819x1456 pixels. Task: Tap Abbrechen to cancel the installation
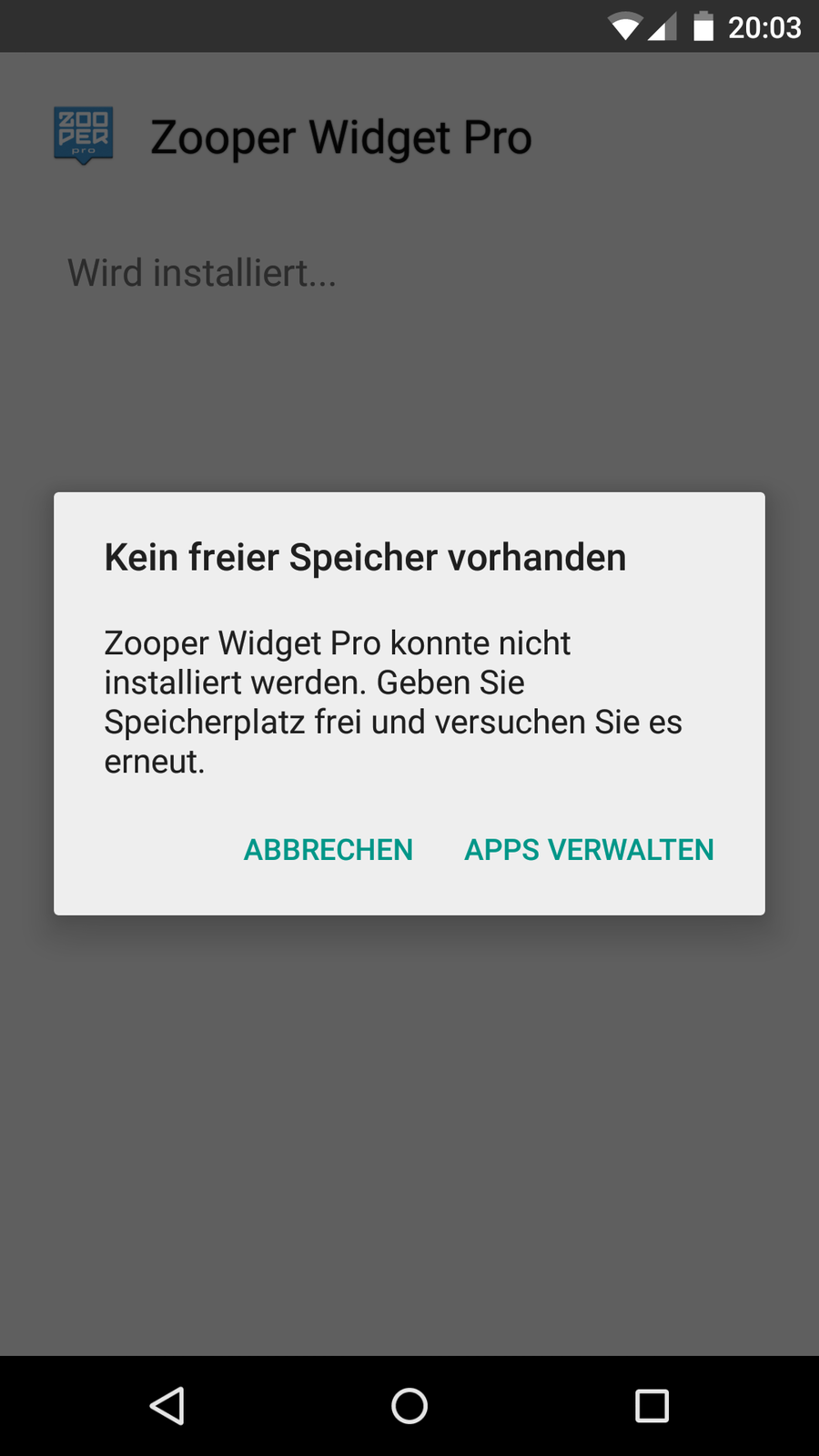[x=329, y=850]
